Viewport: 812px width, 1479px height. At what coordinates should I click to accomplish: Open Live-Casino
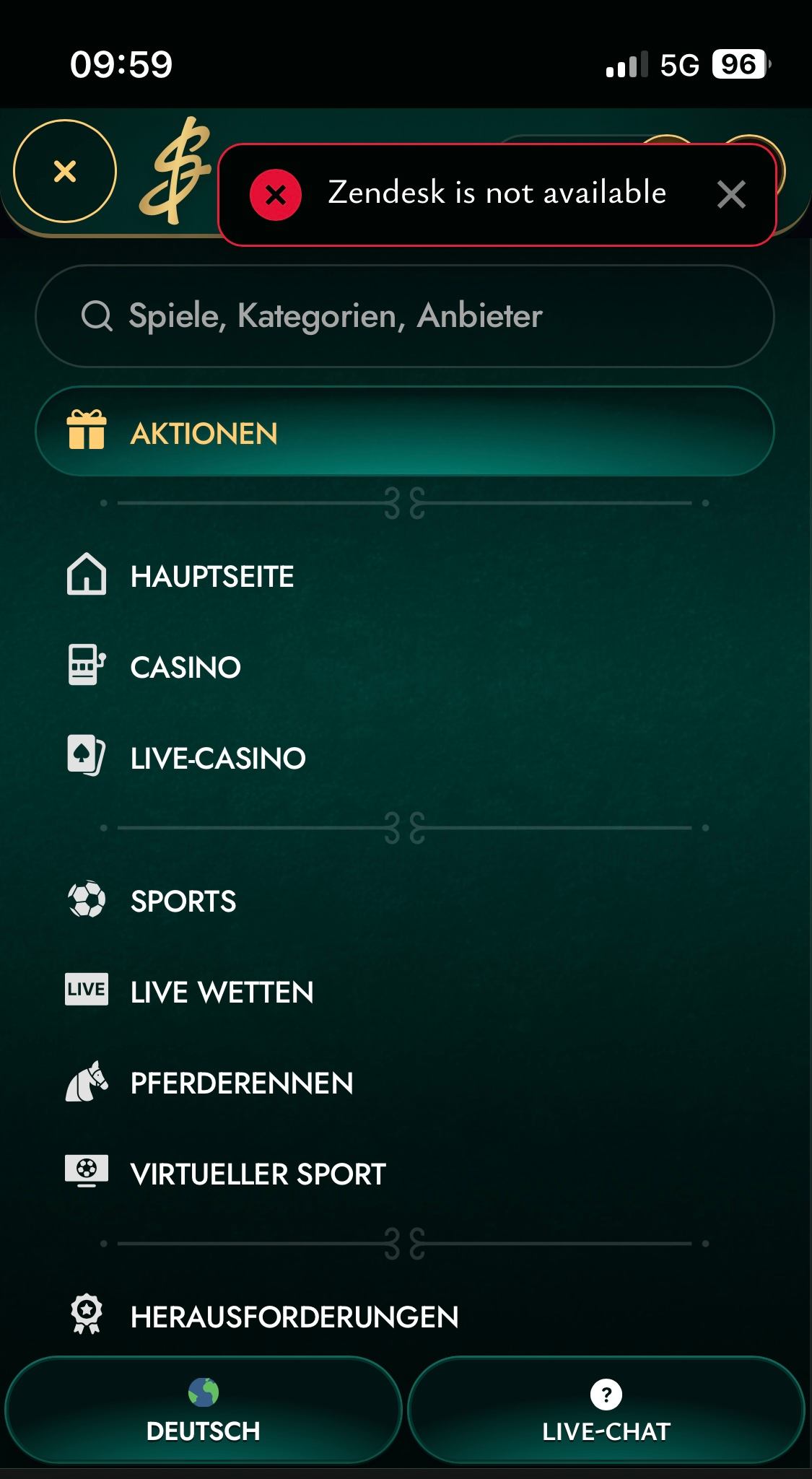217,758
